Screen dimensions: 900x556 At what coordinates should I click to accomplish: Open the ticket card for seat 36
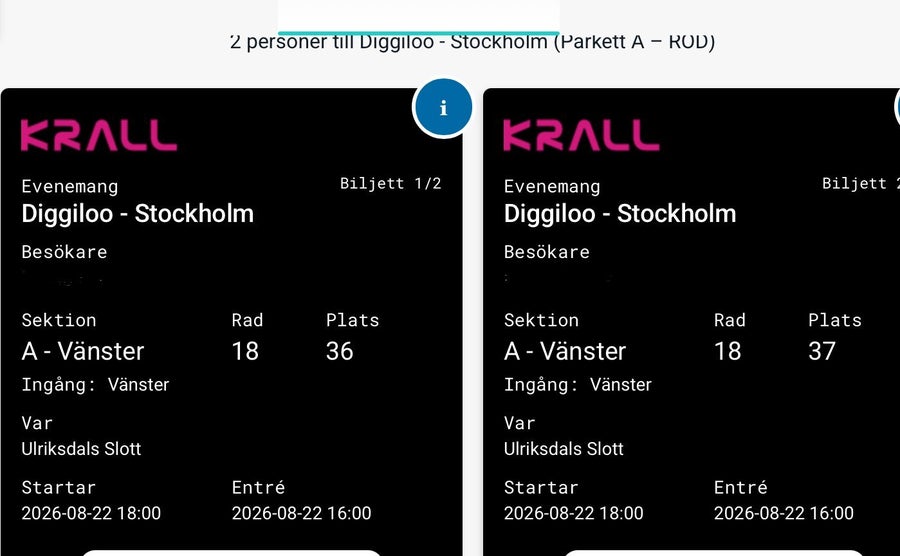[232, 322]
